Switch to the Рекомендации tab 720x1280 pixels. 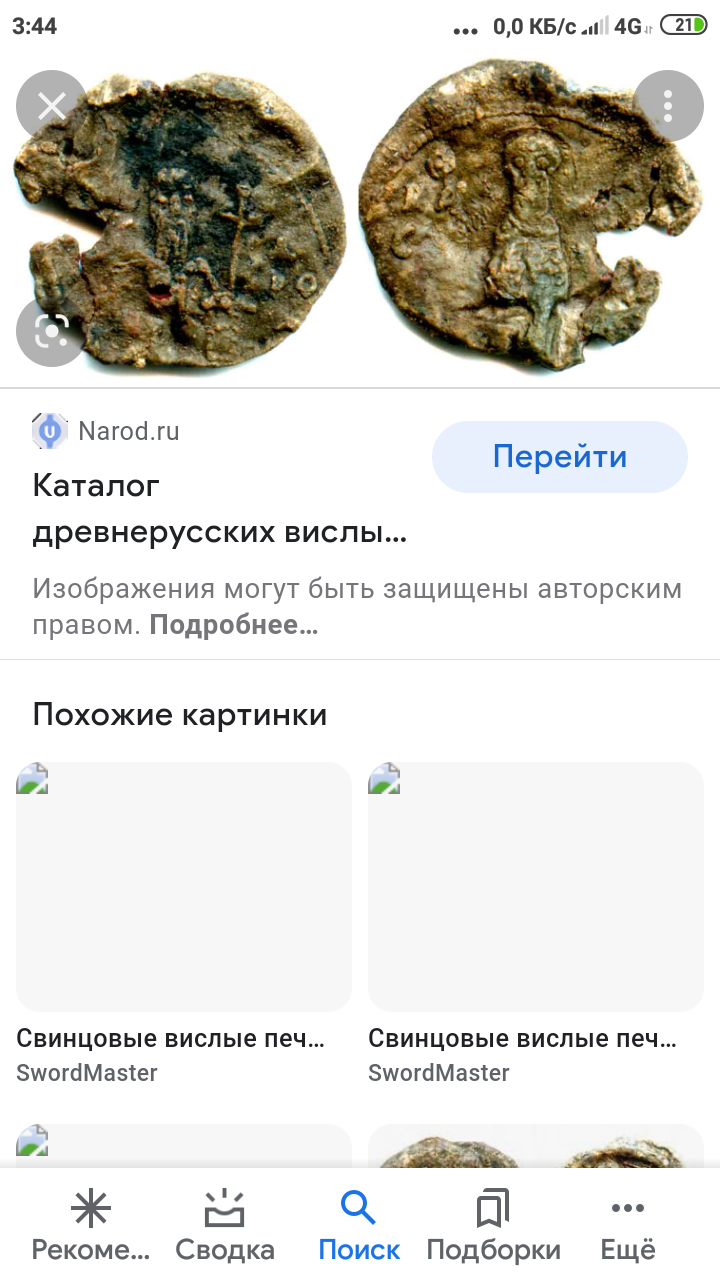(x=91, y=1227)
